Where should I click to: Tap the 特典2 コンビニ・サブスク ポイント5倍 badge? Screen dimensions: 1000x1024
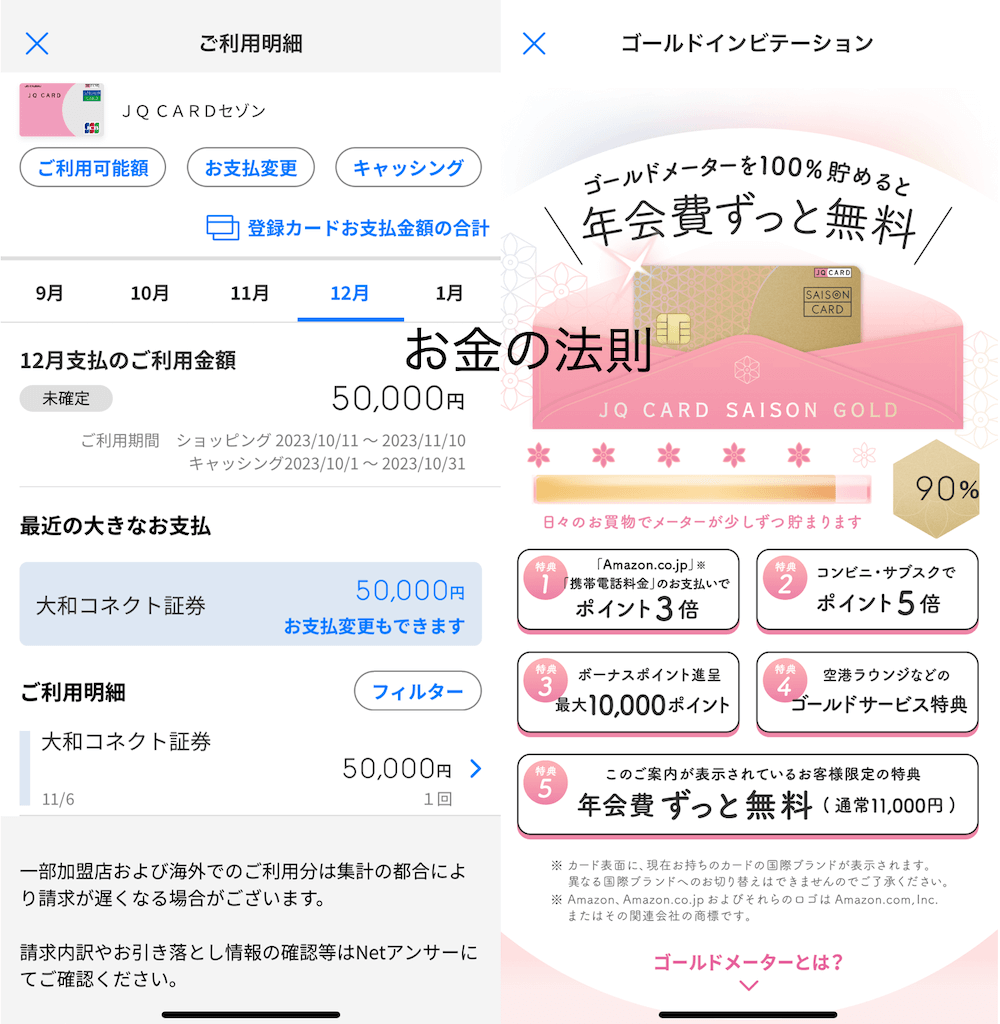tap(867, 590)
